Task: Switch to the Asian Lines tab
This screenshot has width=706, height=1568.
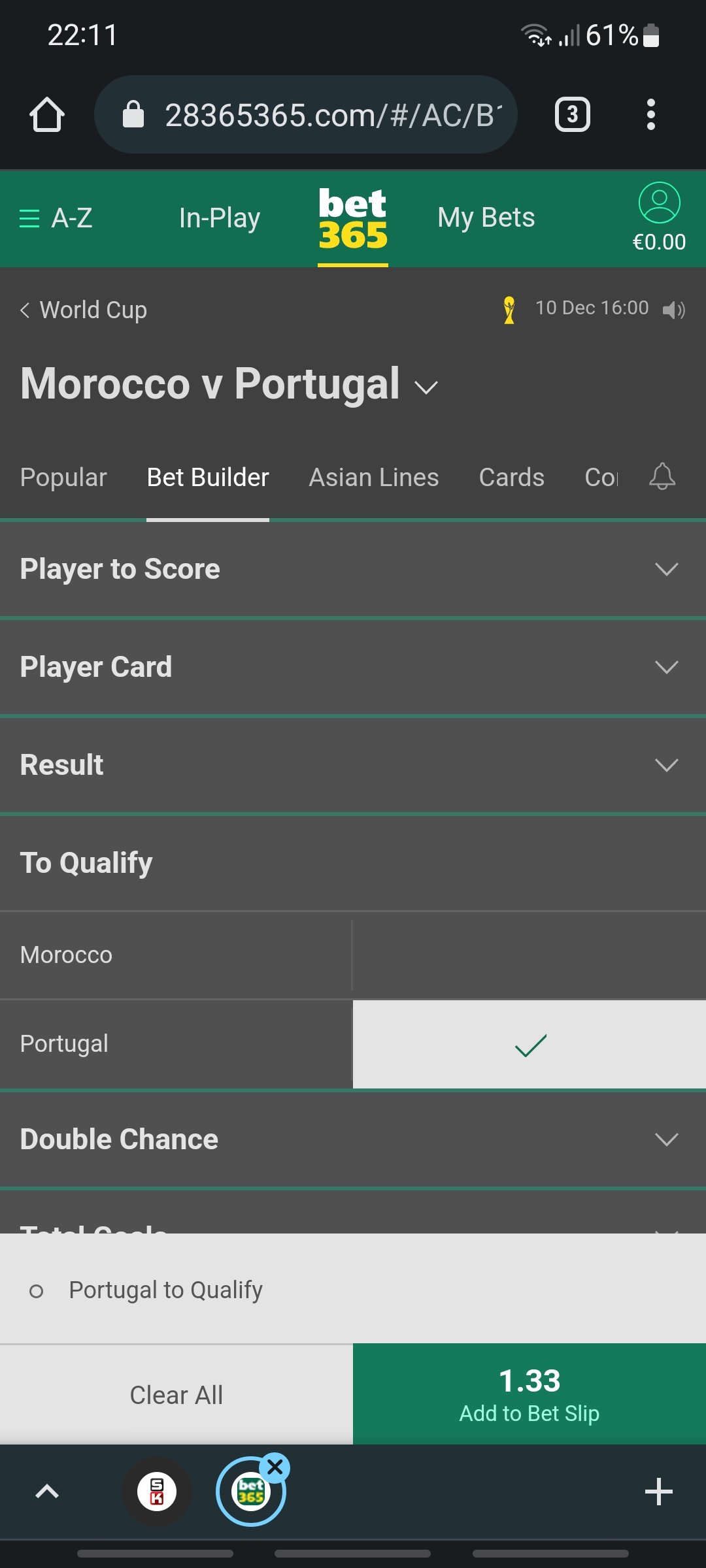Action: (x=373, y=478)
